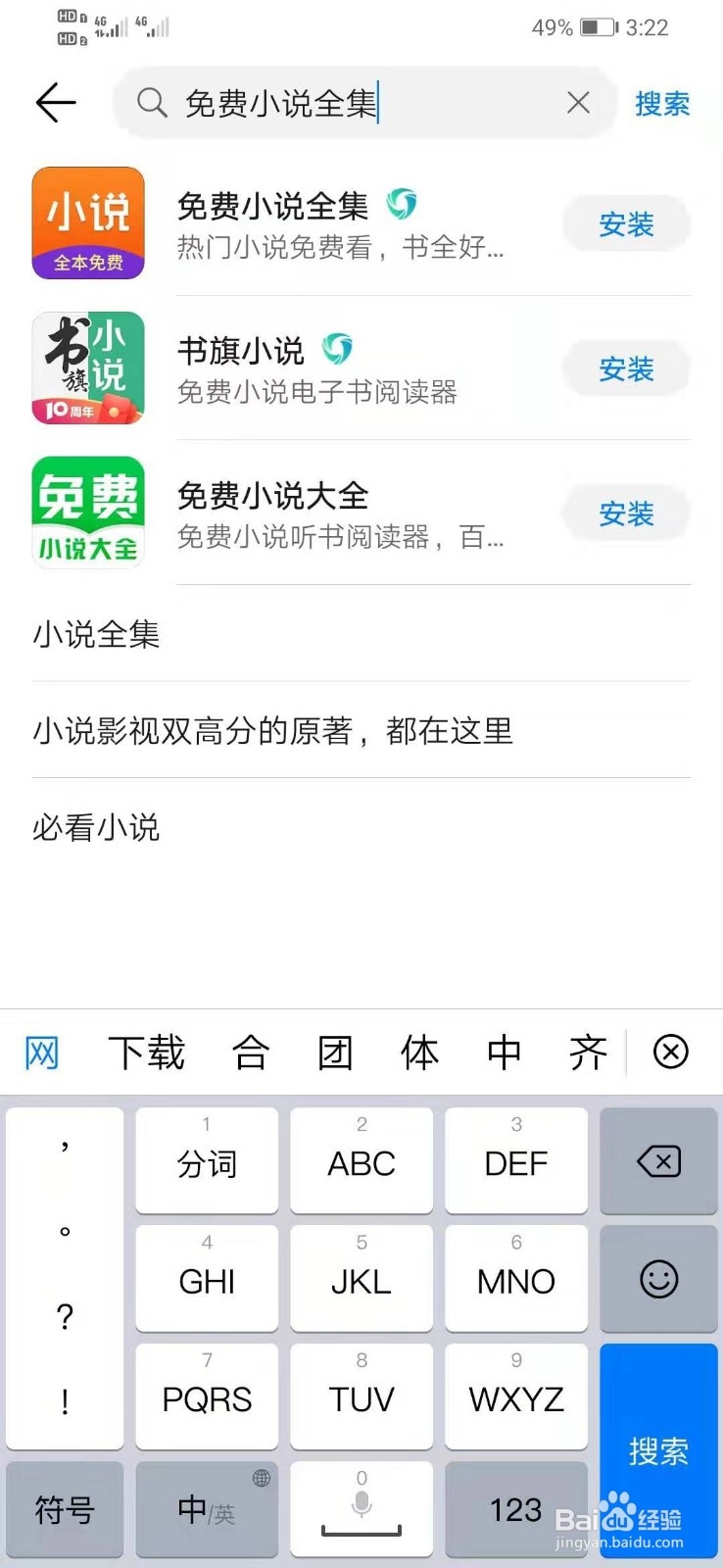Choose candidate word 网
This screenshot has height=1568, width=723.
pyautogui.click(x=41, y=1053)
